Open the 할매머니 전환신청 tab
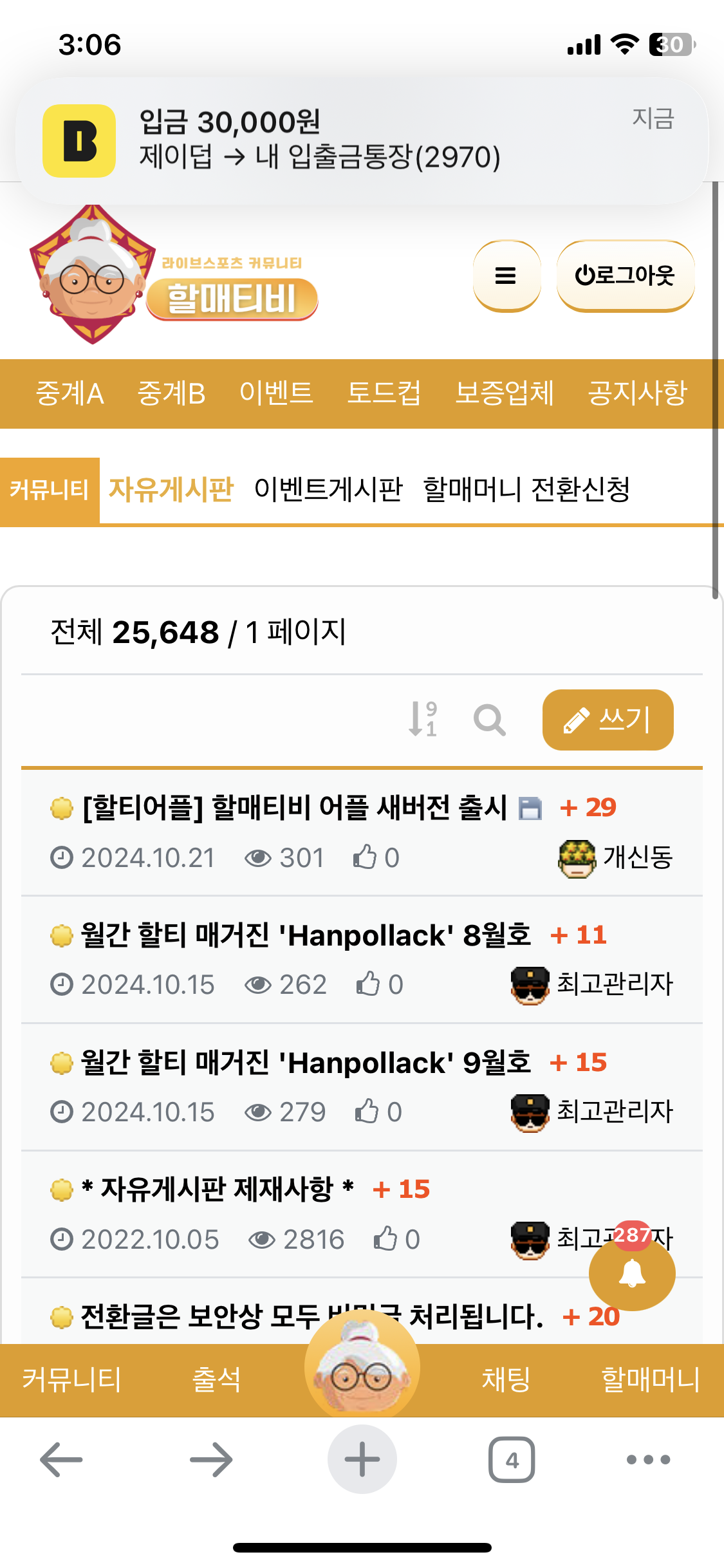This screenshot has height=1568, width=724. [526, 489]
